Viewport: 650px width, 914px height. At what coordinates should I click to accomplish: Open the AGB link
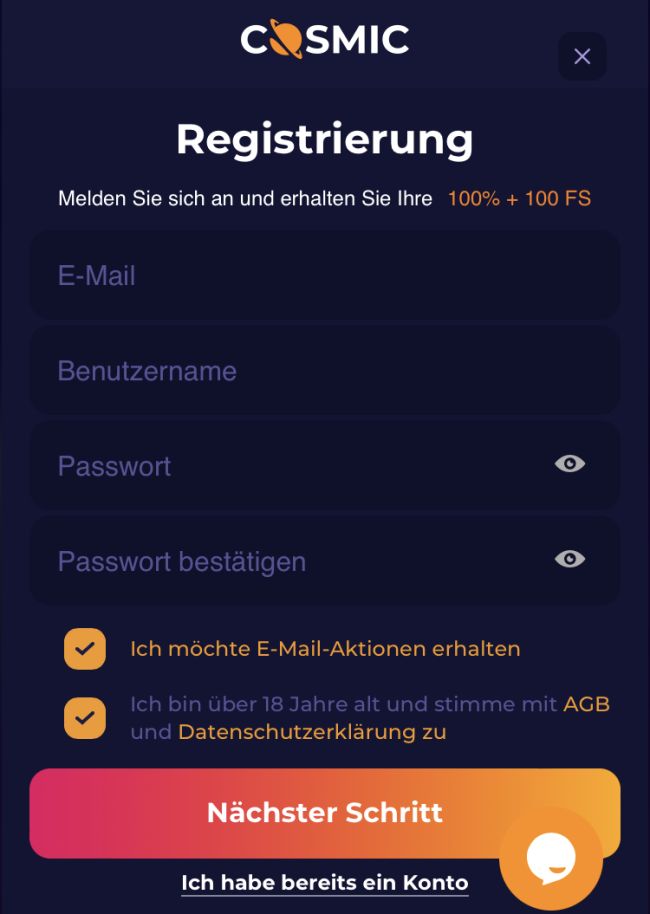[x=586, y=704]
